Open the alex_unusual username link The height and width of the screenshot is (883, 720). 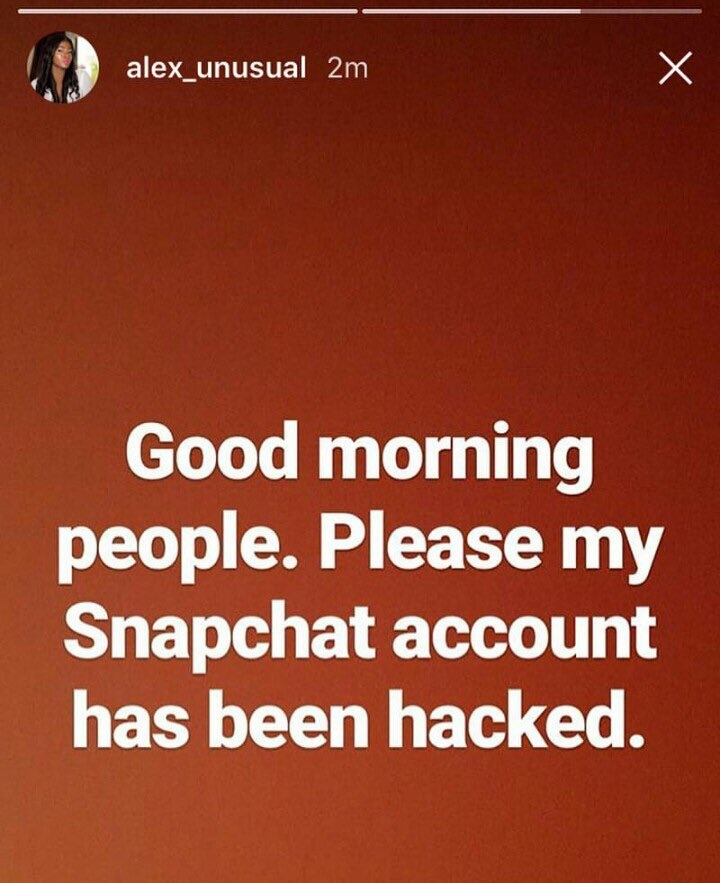216,68
